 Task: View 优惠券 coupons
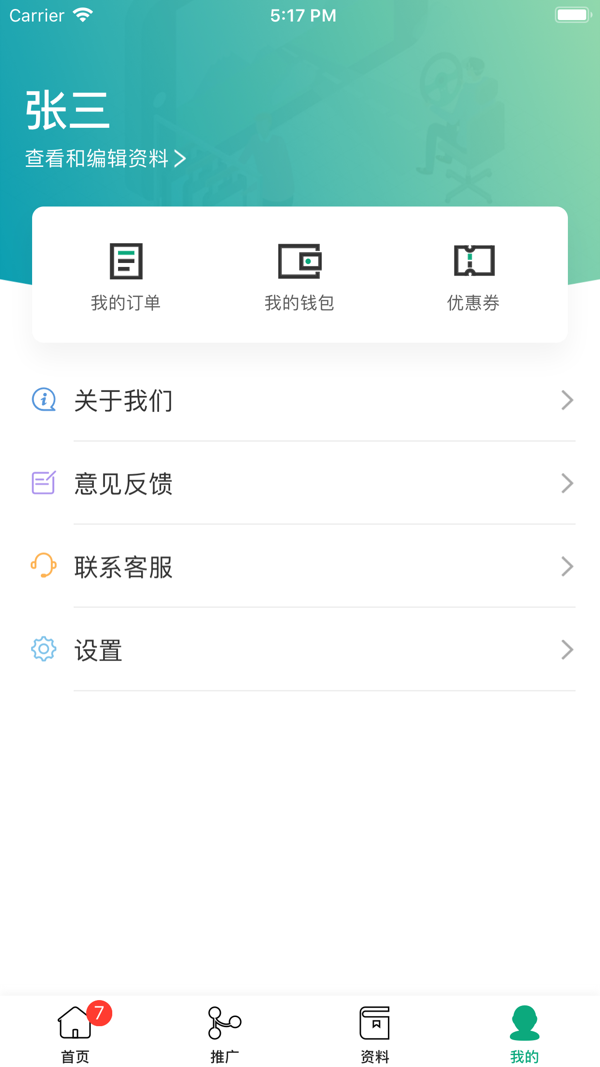coord(473,276)
